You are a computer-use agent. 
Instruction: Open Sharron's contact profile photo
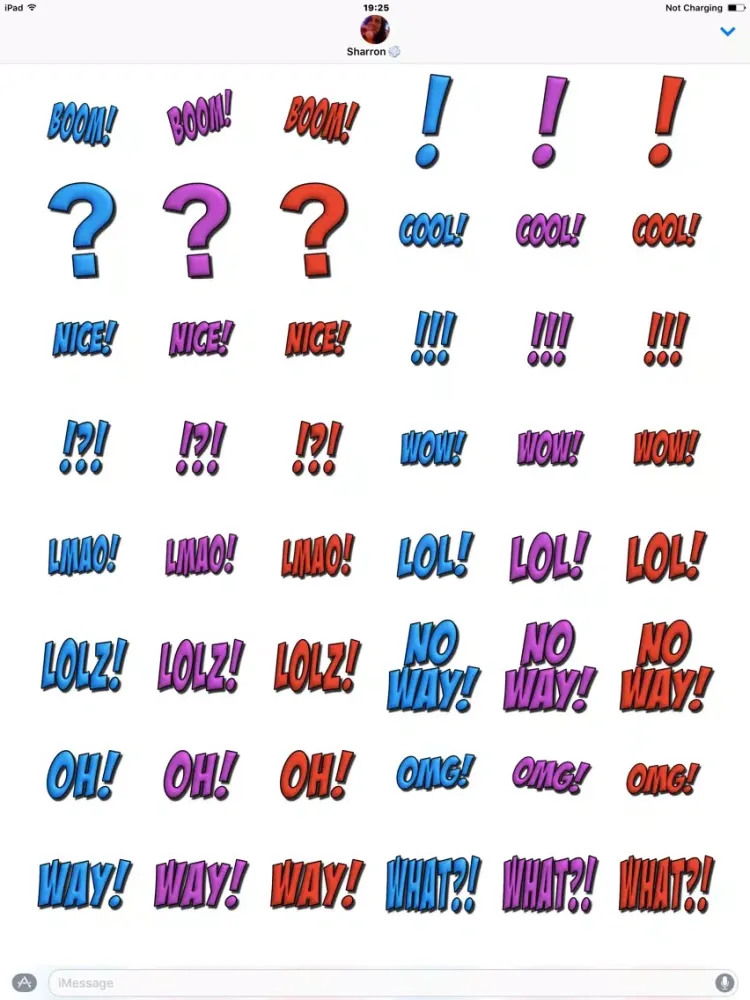374,27
